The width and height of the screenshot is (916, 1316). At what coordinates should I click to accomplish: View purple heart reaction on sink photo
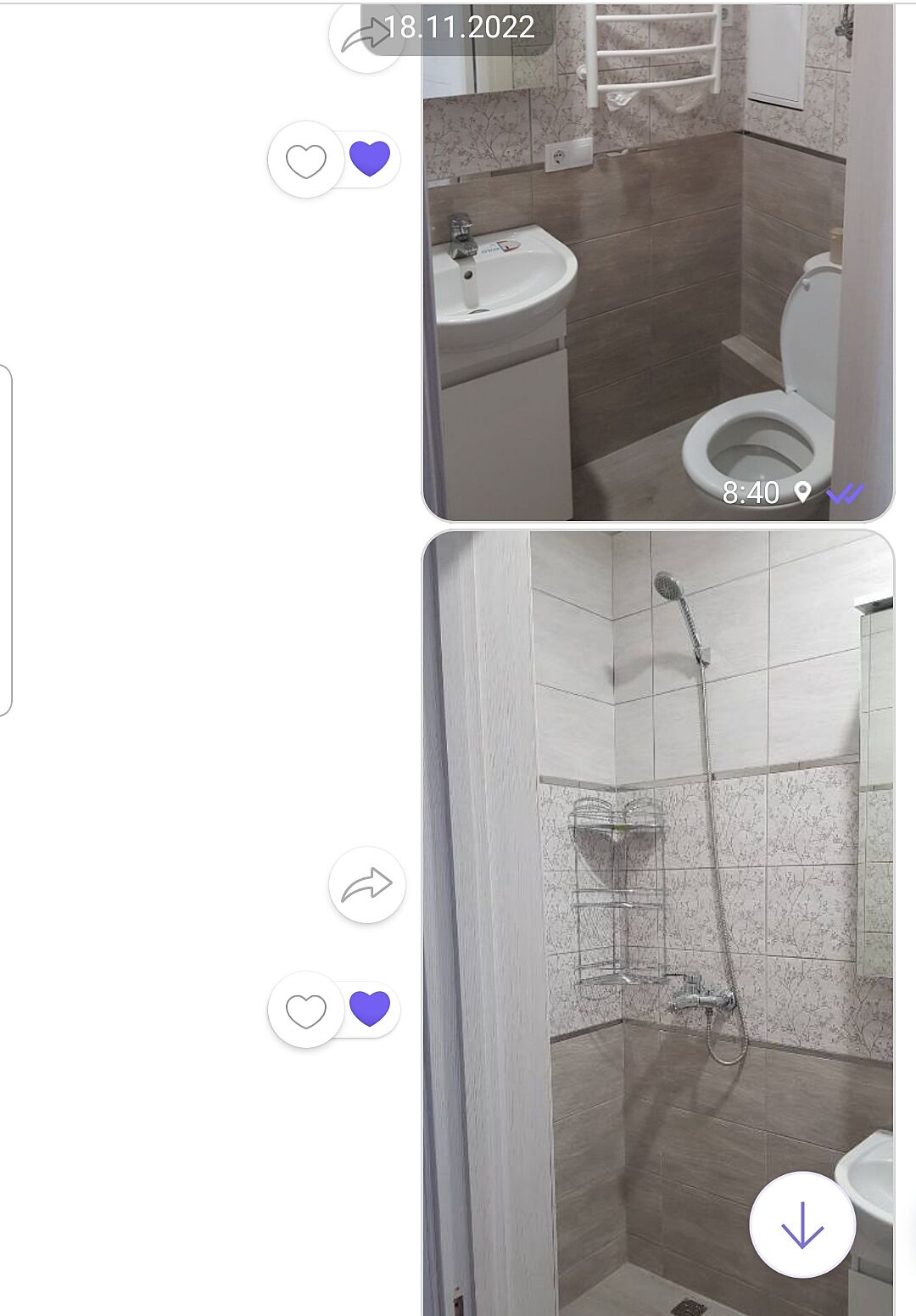[x=370, y=159]
